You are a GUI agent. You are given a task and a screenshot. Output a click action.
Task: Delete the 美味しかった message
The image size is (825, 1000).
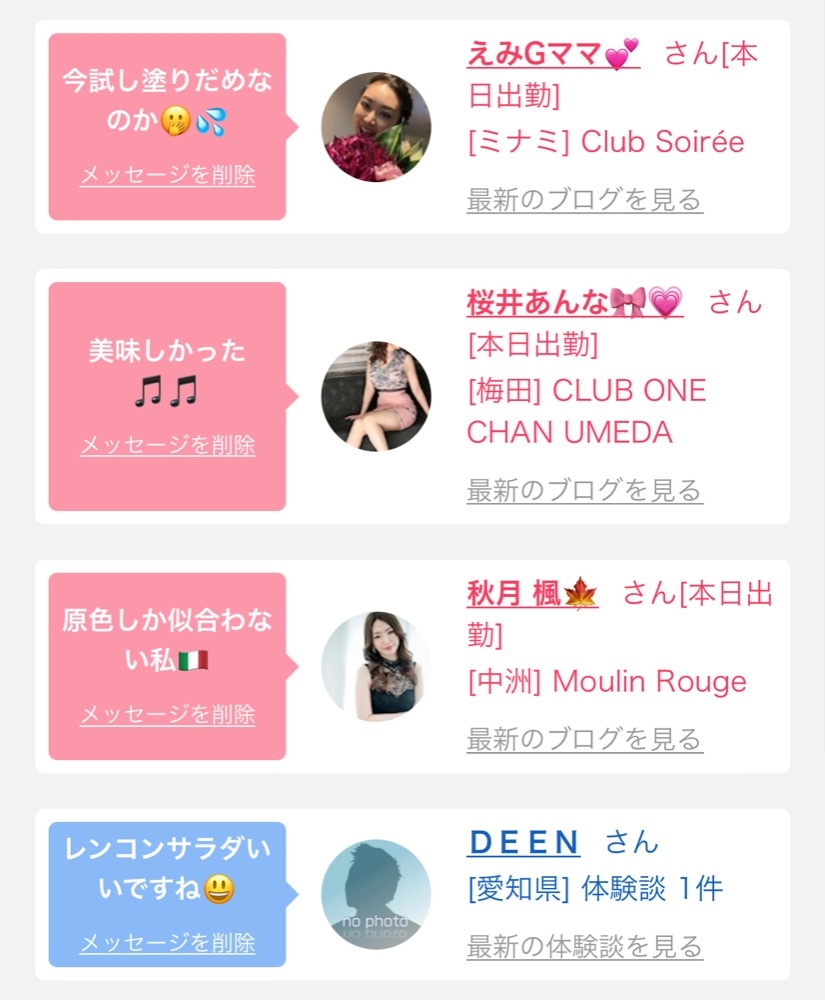[x=168, y=445]
